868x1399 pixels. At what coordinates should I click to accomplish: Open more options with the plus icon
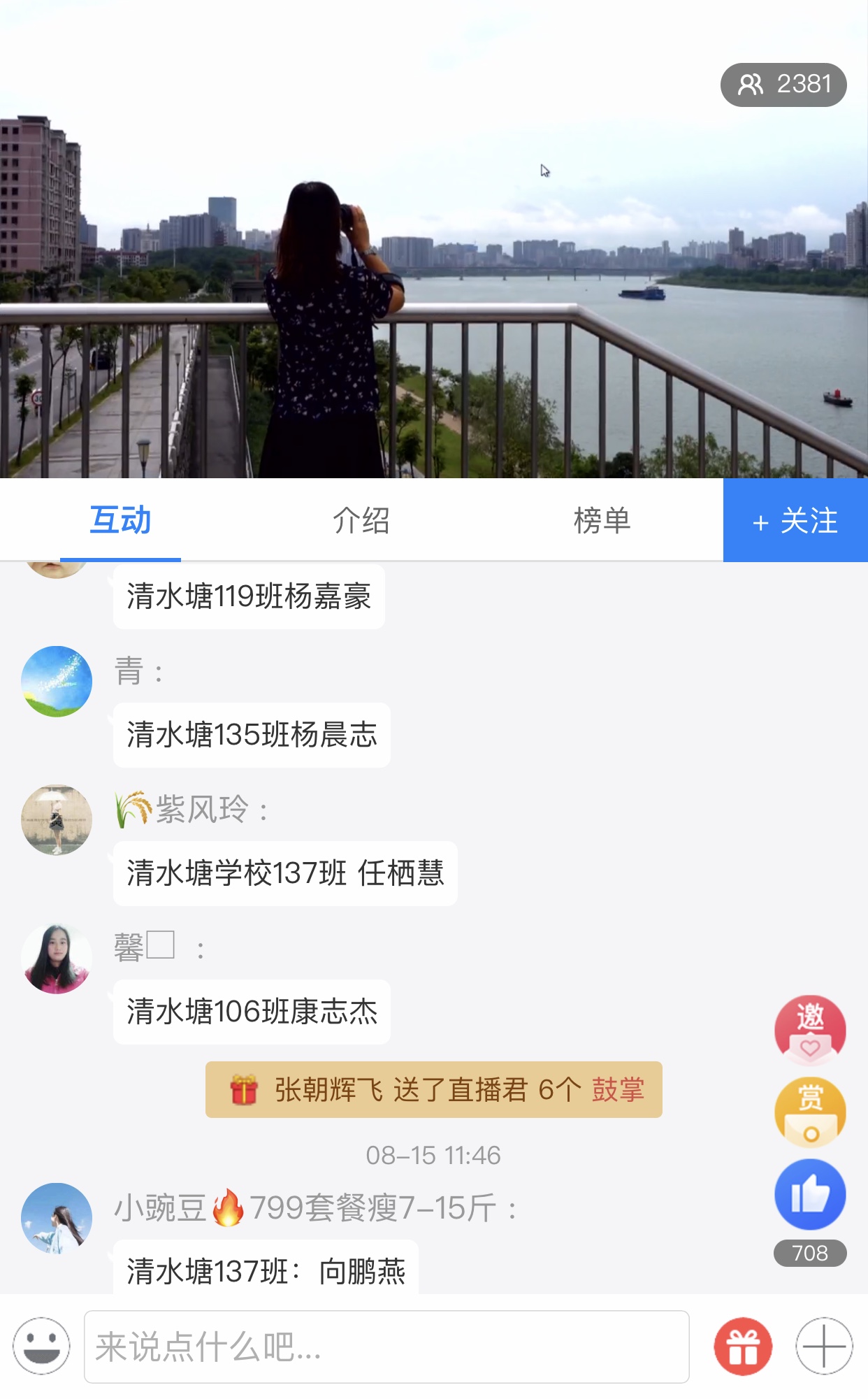point(824,1346)
